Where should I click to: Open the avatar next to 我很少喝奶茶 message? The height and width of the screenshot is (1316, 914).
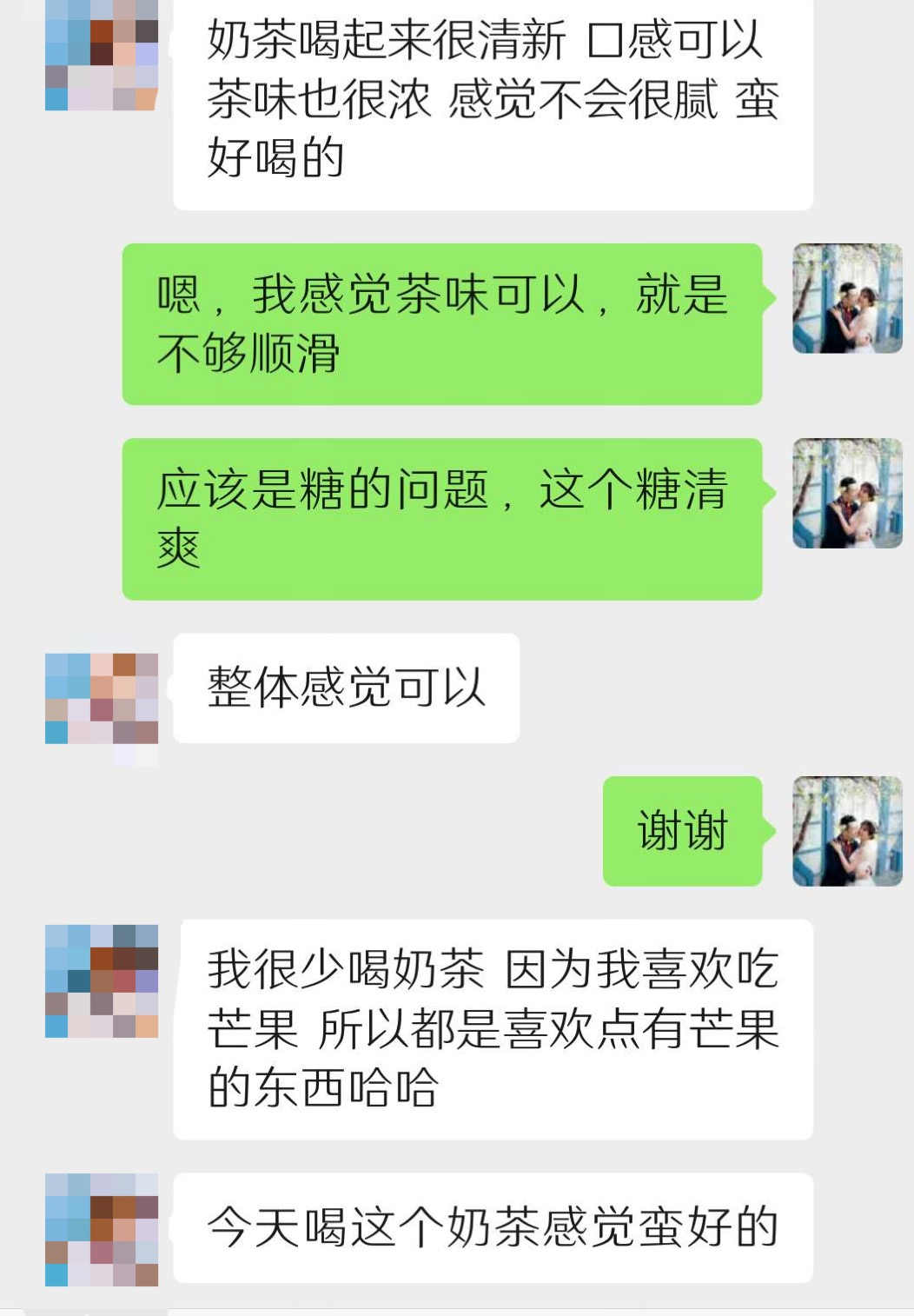[x=102, y=981]
